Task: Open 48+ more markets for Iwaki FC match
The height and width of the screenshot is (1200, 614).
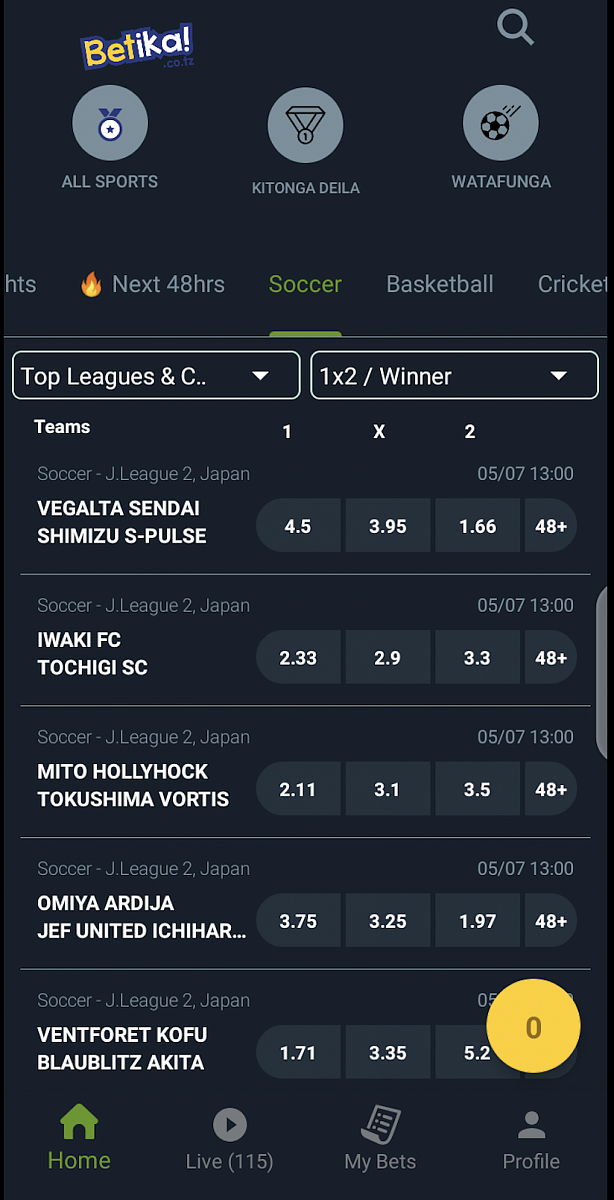Action: [551, 658]
